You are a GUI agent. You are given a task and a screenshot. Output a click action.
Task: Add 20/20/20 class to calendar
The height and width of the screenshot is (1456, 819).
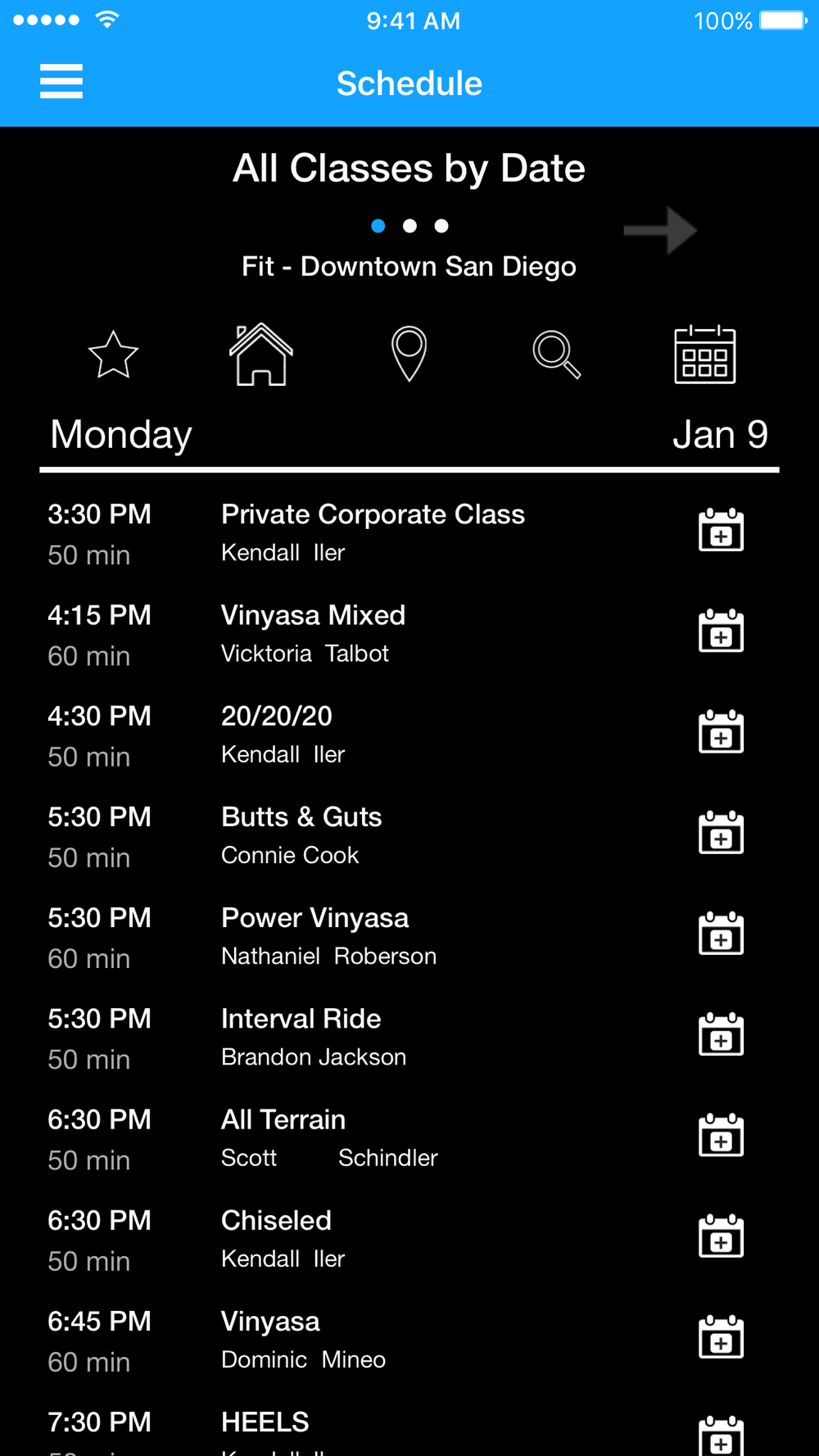click(721, 731)
